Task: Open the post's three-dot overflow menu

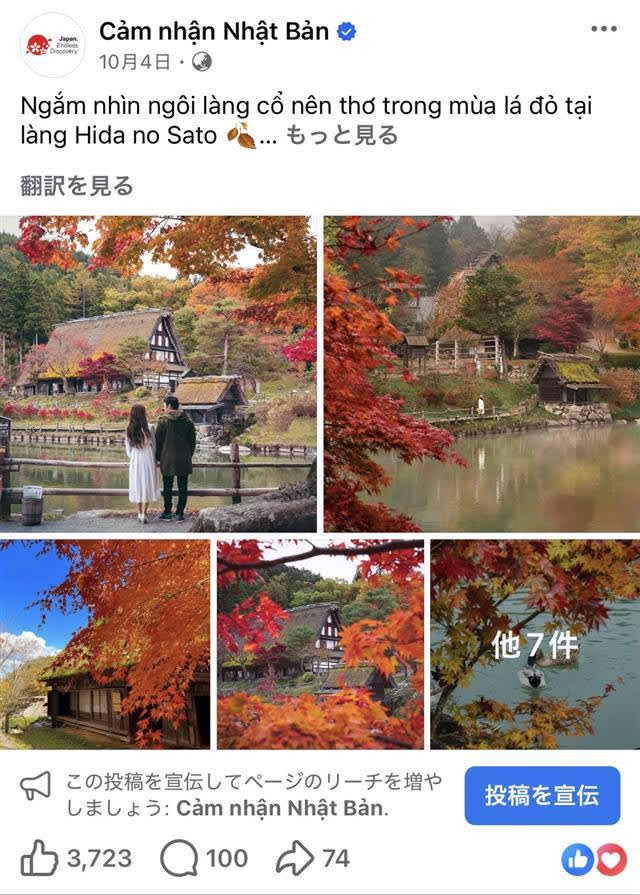Action: tap(604, 29)
